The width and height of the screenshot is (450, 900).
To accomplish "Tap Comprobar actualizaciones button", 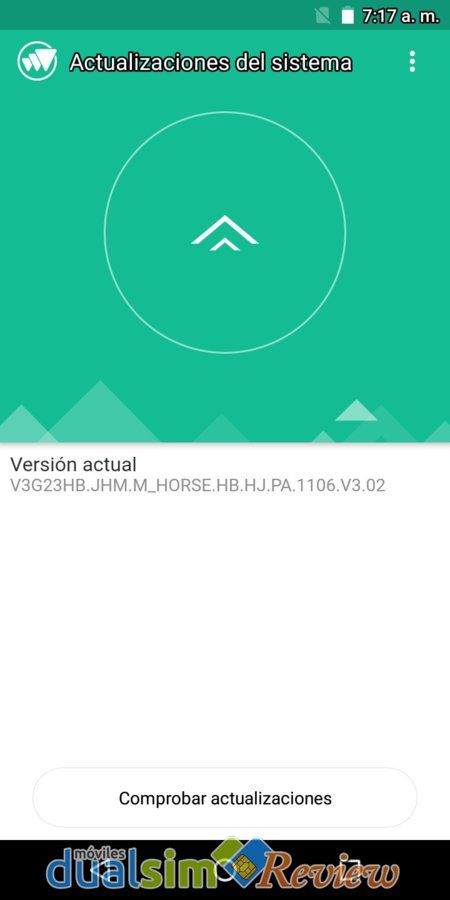I will [225, 797].
